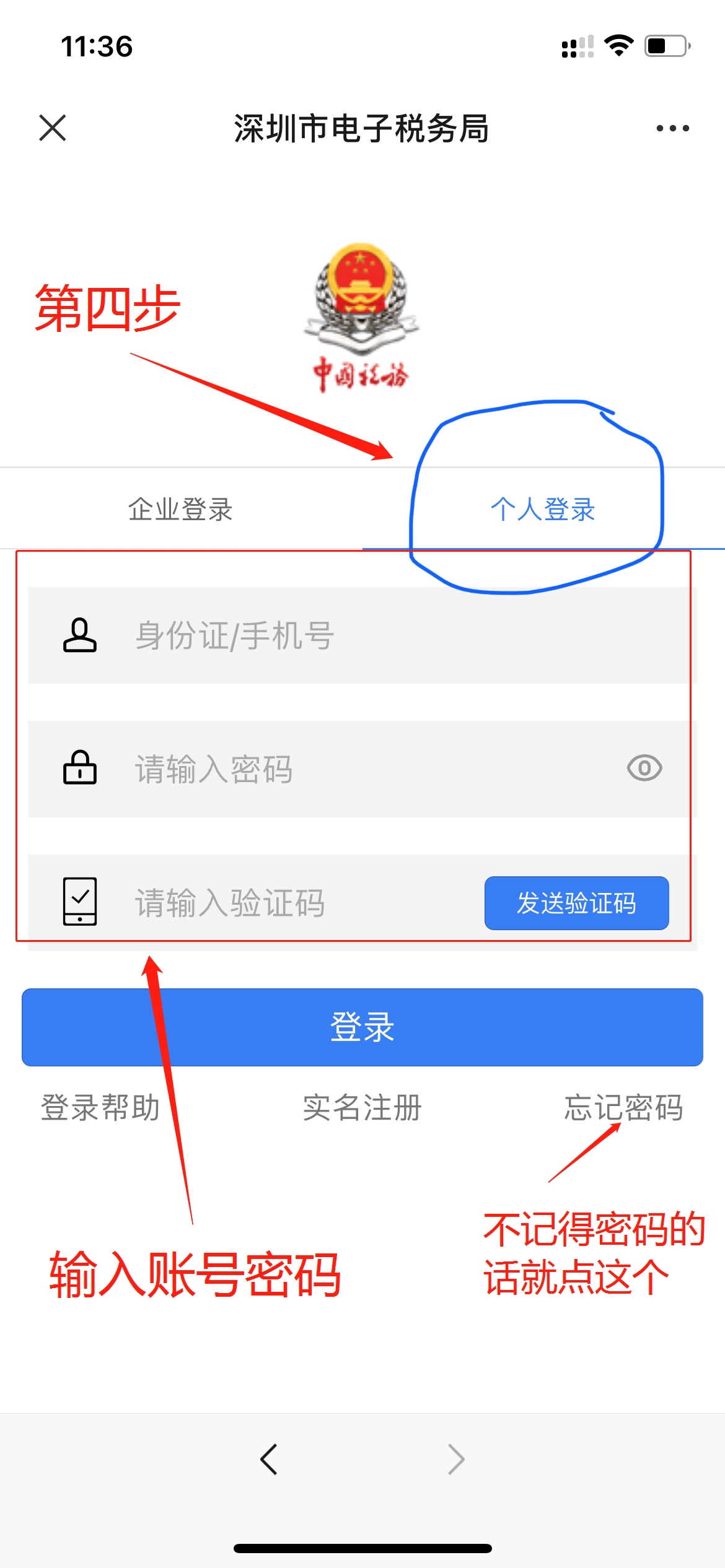Open 登录帮助 link

point(100,1108)
